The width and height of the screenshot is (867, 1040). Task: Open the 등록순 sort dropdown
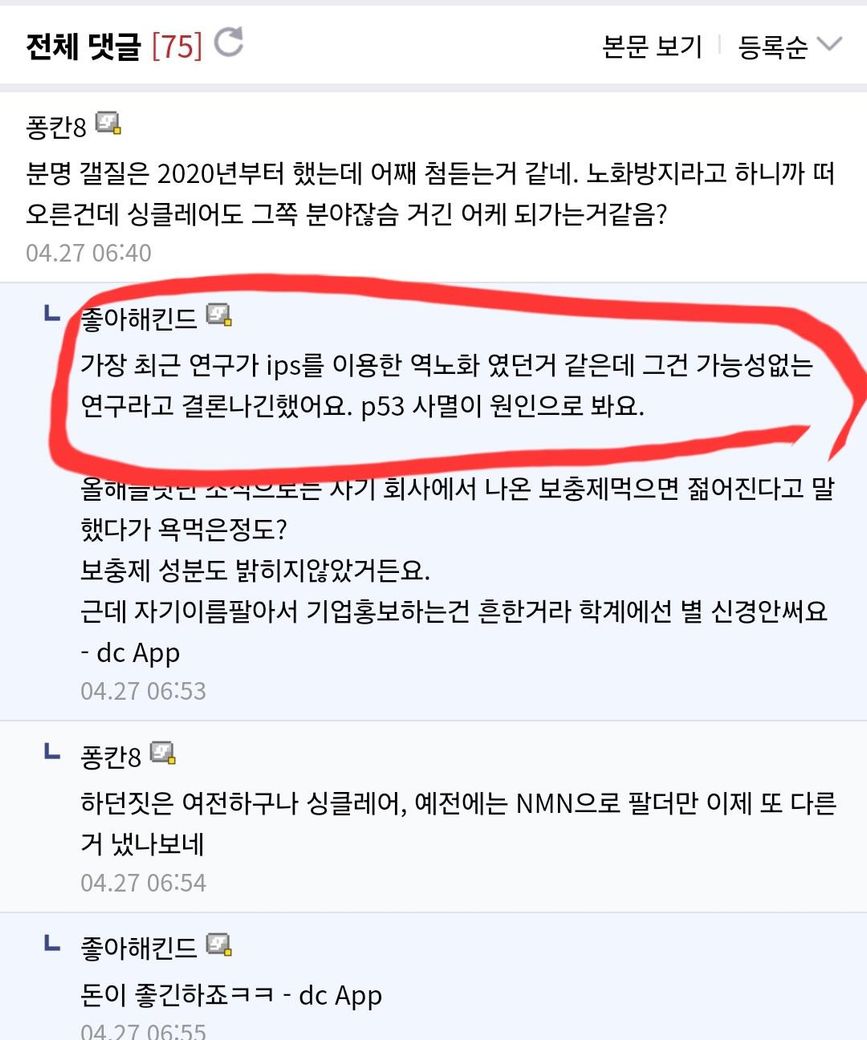(x=789, y=47)
